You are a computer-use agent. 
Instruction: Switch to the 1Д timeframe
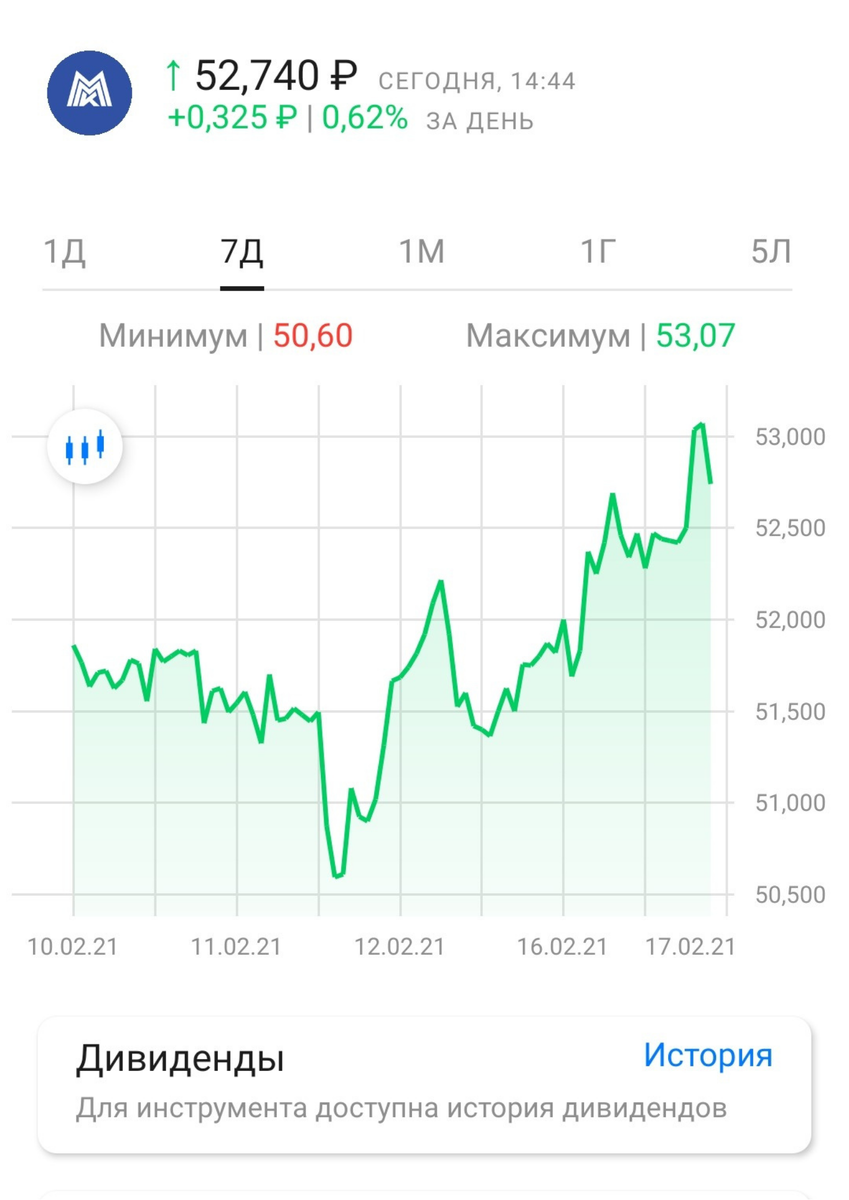tap(62, 253)
